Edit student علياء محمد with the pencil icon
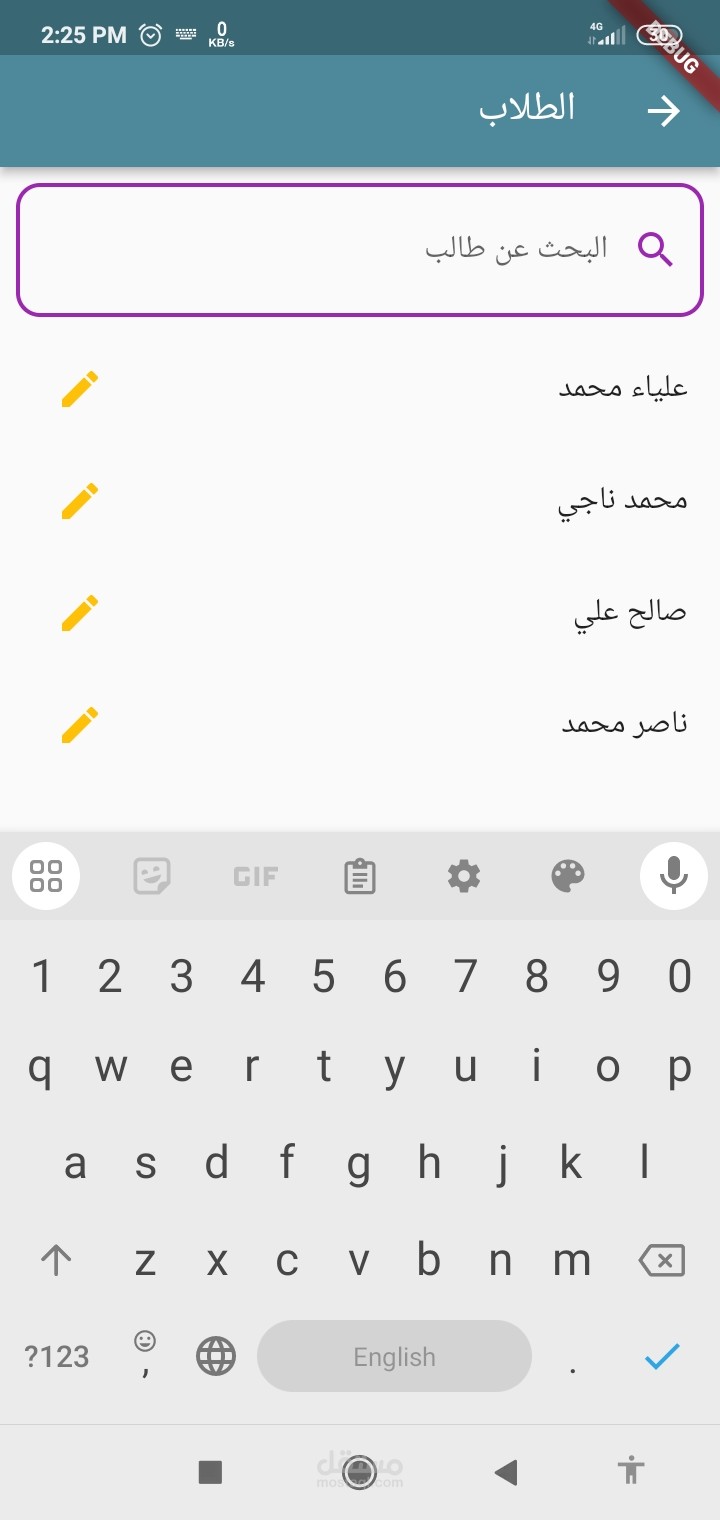720x1520 pixels. point(80,388)
